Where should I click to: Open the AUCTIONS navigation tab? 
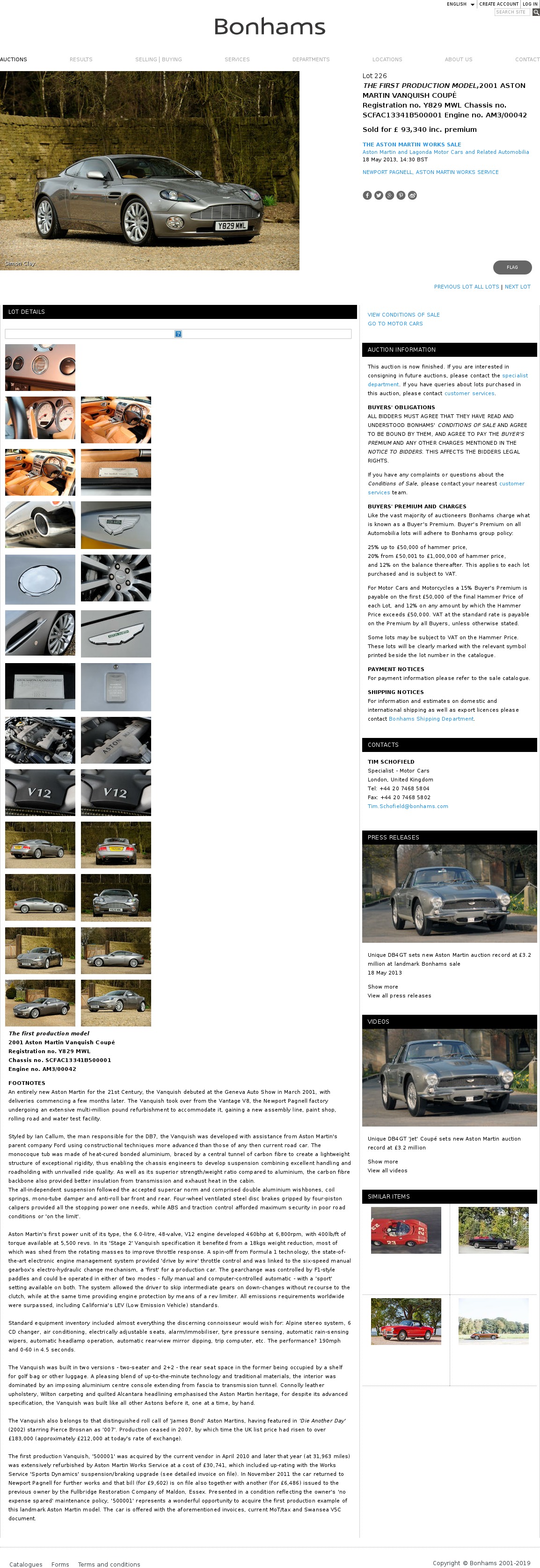[14, 60]
